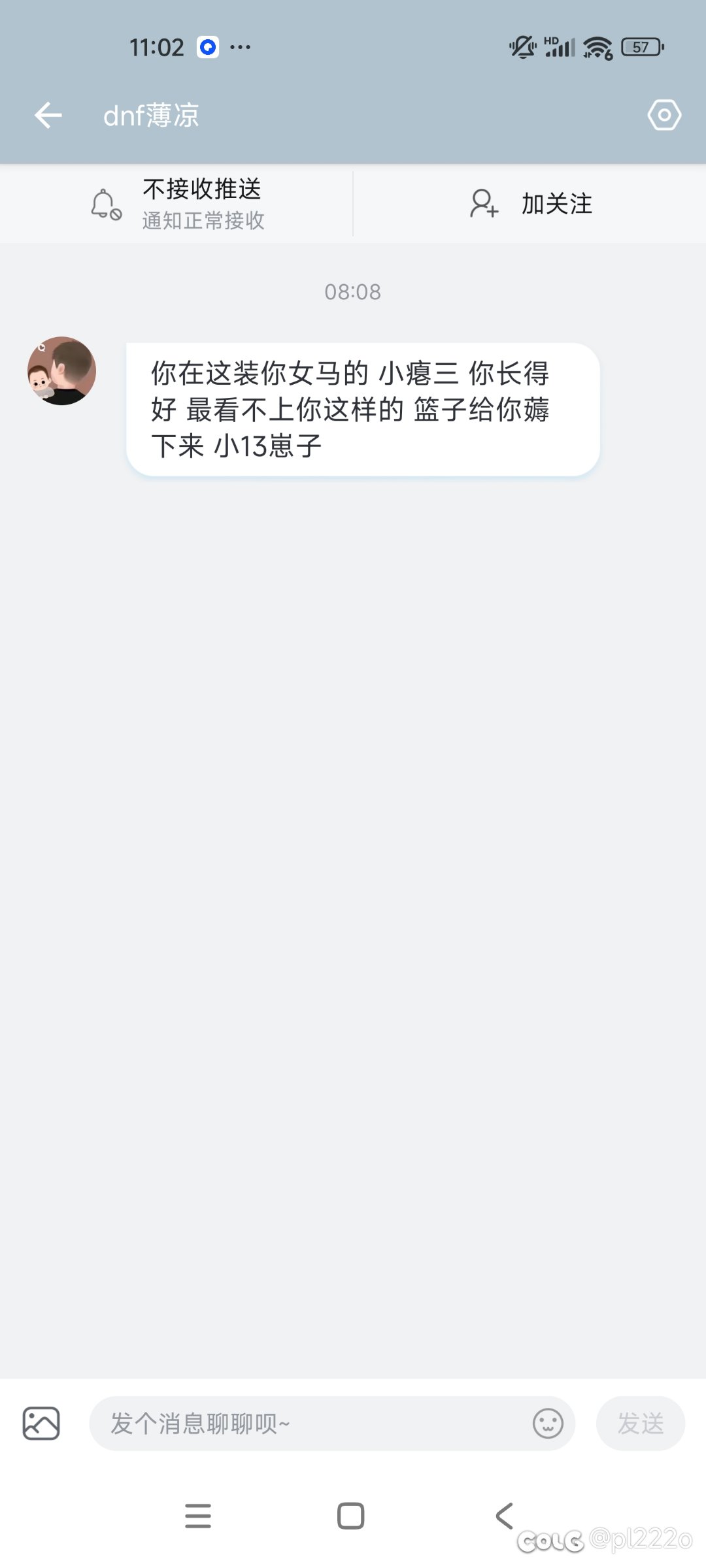The width and height of the screenshot is (706, 1568).
Task: Tap the 发送 send button
Action: [640, 1424]
